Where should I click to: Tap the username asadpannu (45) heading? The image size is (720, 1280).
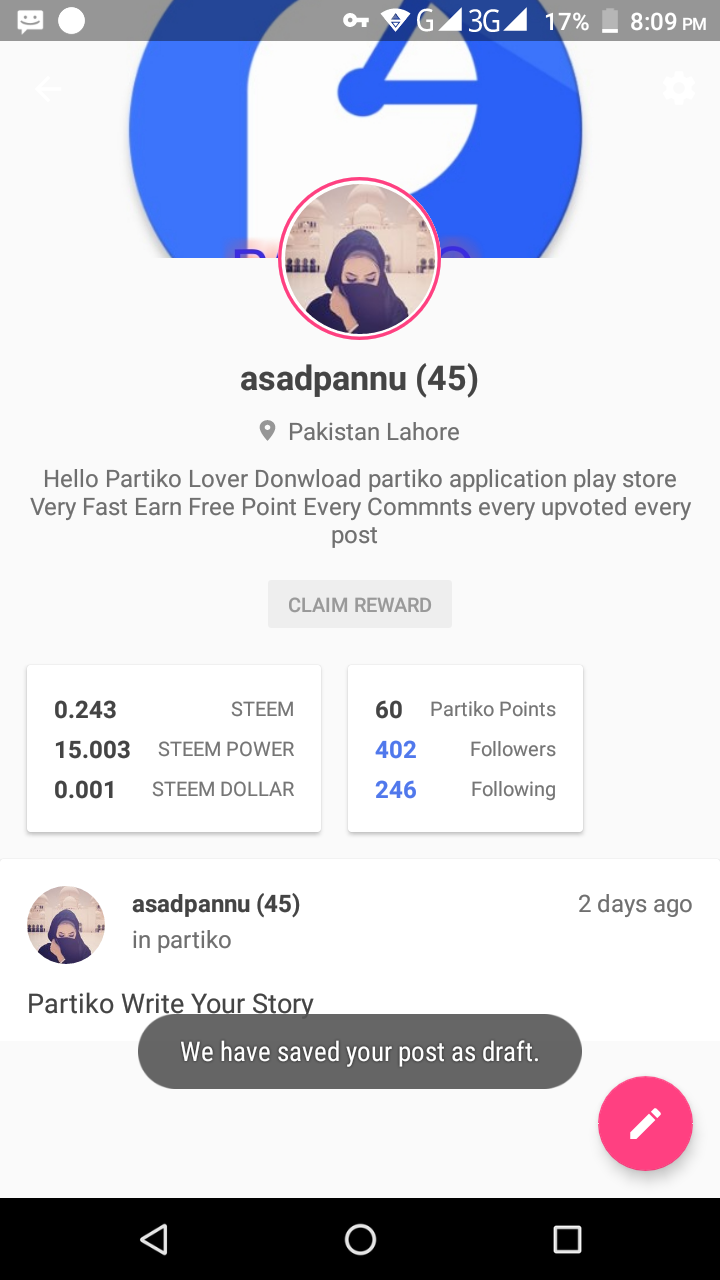click(x=359, y=378)
